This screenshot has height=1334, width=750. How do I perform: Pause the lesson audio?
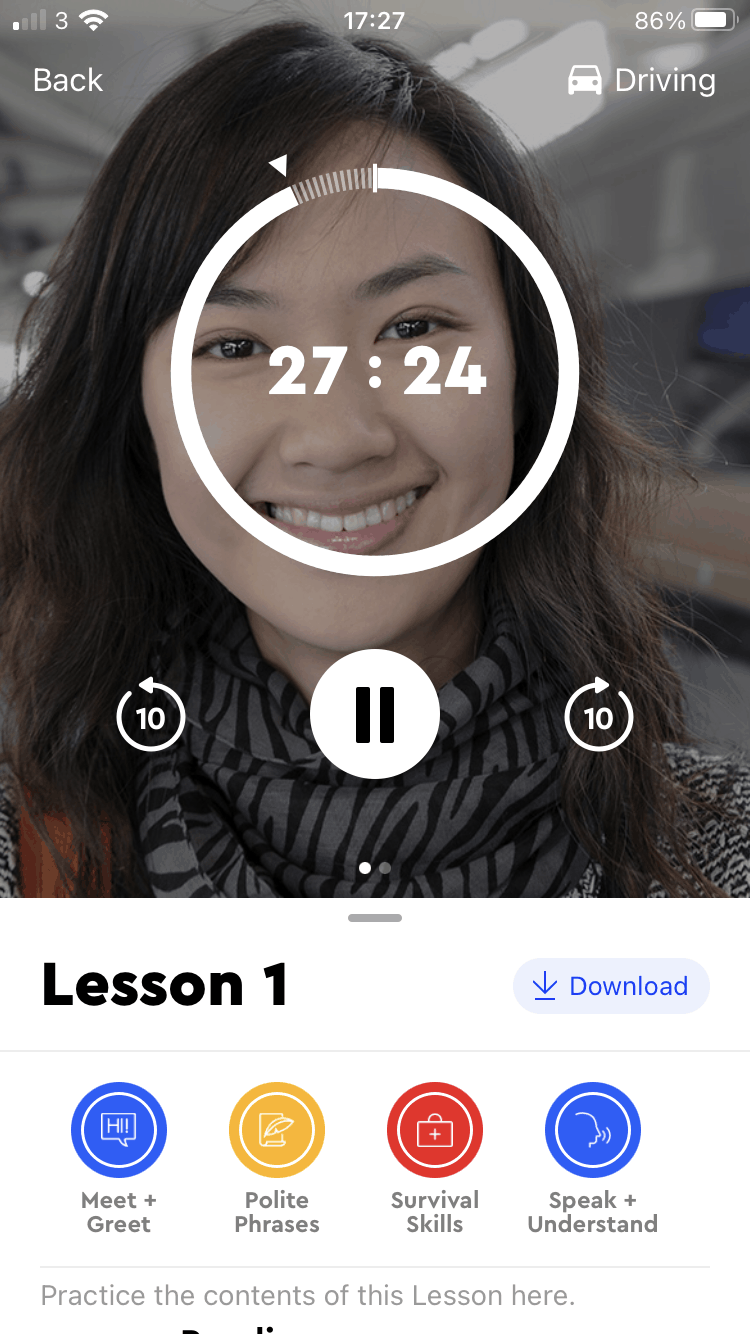pyautogui.click(x=375, y=714)
